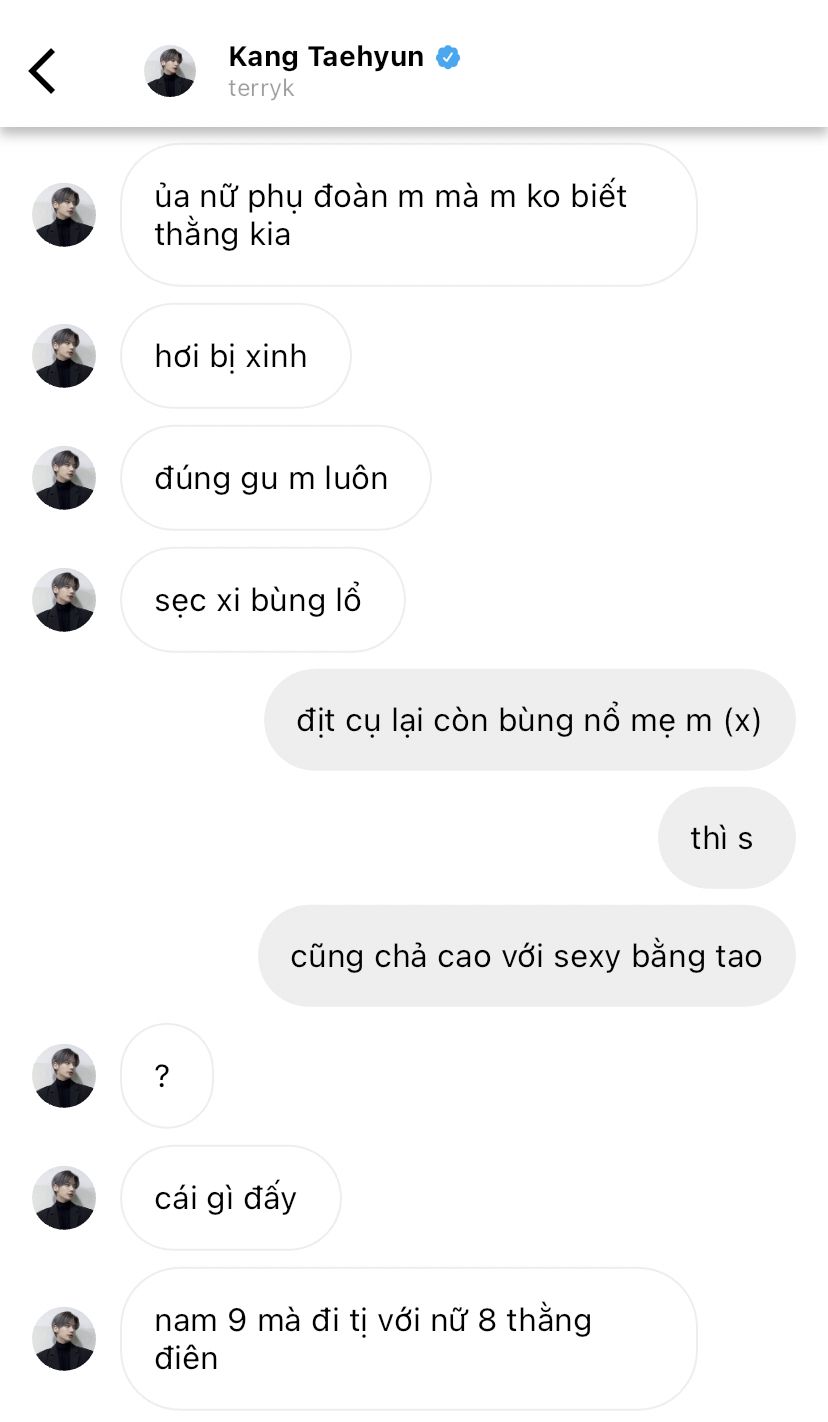Go back from the Kang Taehyun chat
828x1422 pixels.
pos(42,71)
